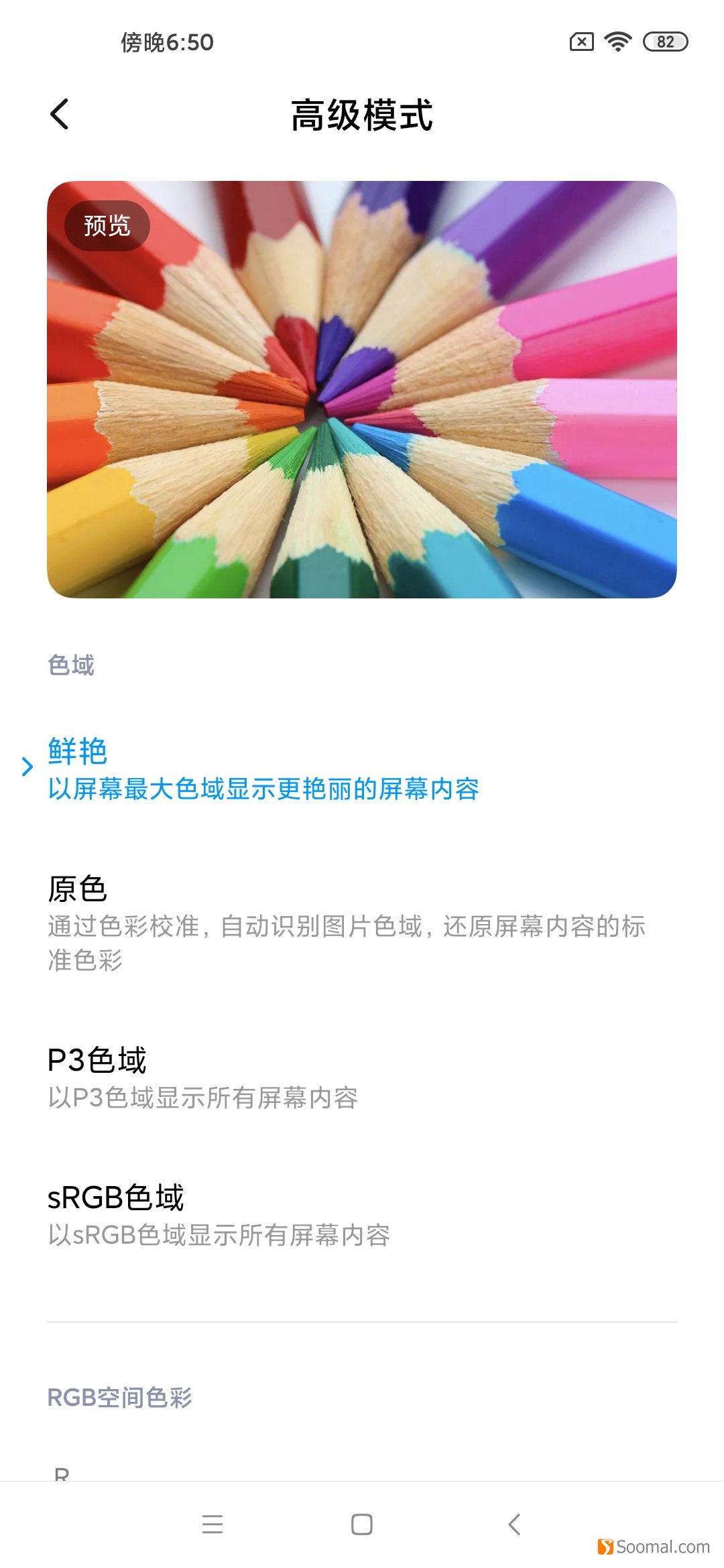Tap the blue description text under 鲜艳
The height and width of the screenshot is (1568, 724).
263,791
